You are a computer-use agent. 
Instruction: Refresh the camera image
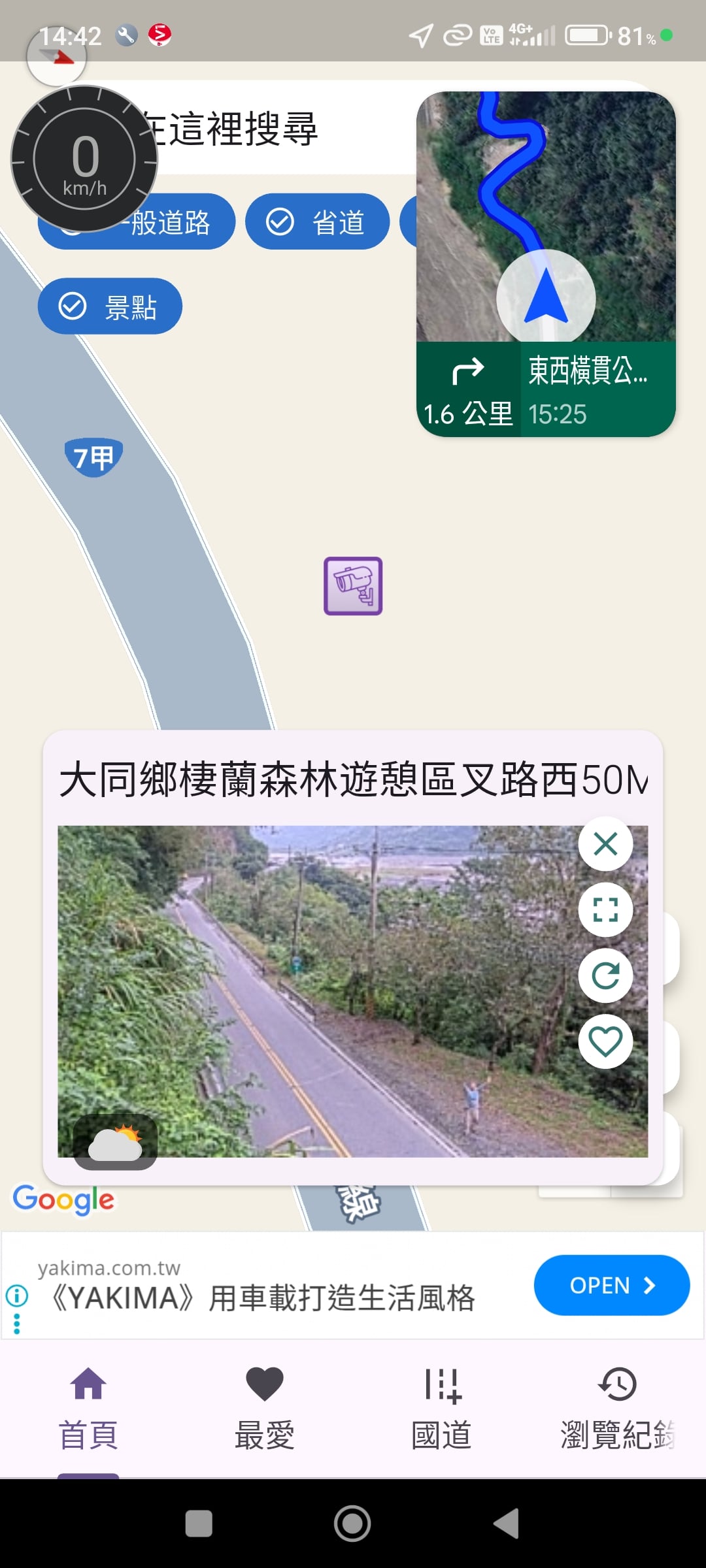pos(605,975)
